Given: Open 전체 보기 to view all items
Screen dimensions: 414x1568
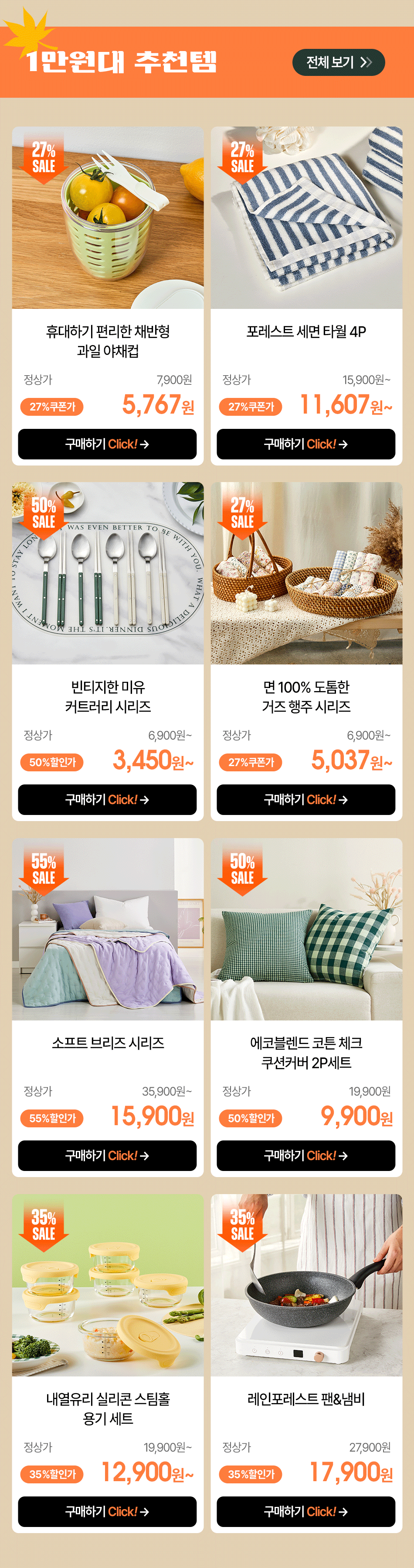Looking at the screenshot, I should click(x=338, y=62).
